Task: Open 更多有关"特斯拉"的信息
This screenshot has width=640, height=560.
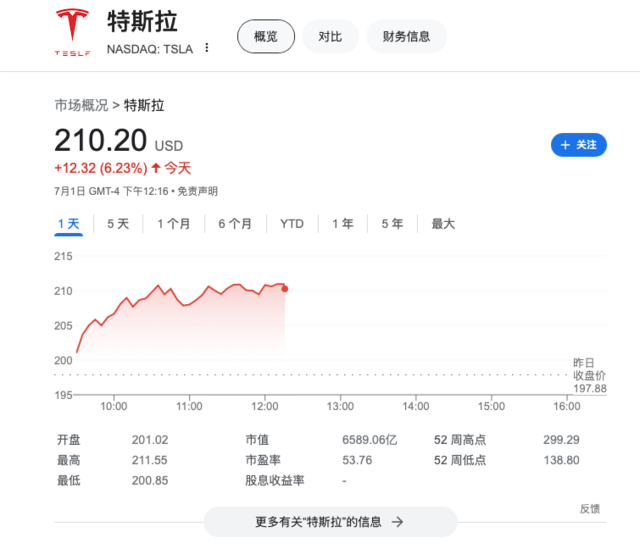Action: point(330,521)
